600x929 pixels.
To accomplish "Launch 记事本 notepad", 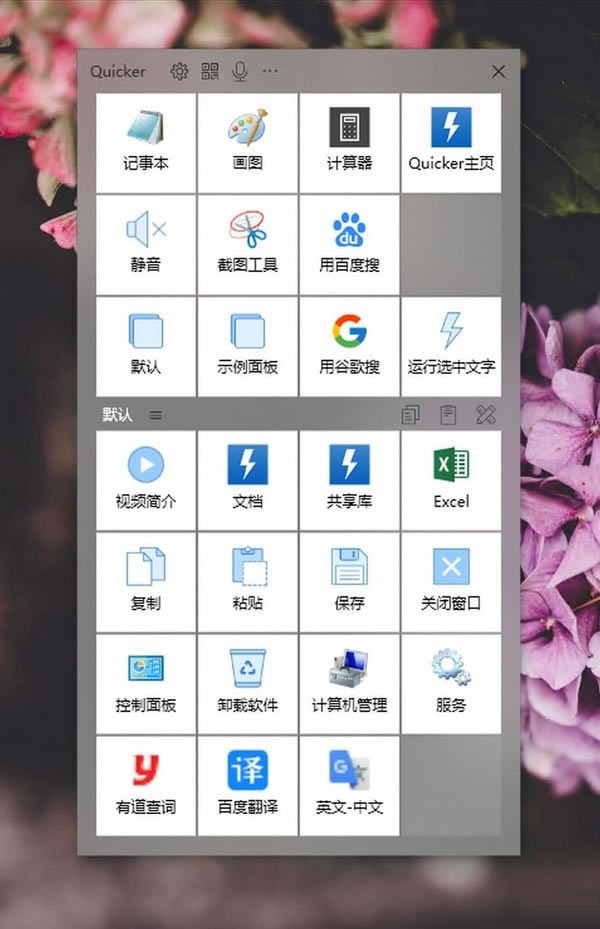I will (146, 142).
